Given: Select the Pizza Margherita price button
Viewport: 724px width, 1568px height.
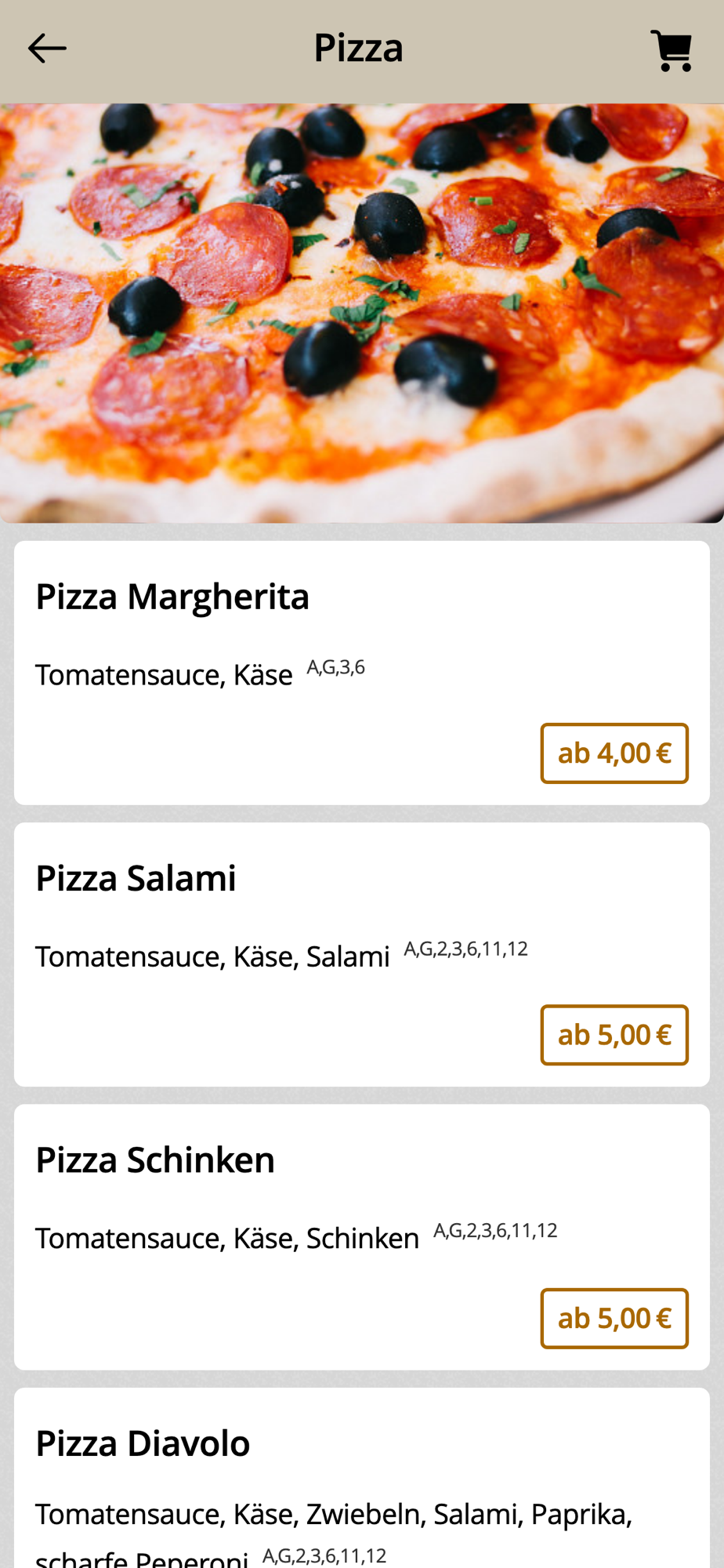Looking at the screenshot, I should 614,753.
